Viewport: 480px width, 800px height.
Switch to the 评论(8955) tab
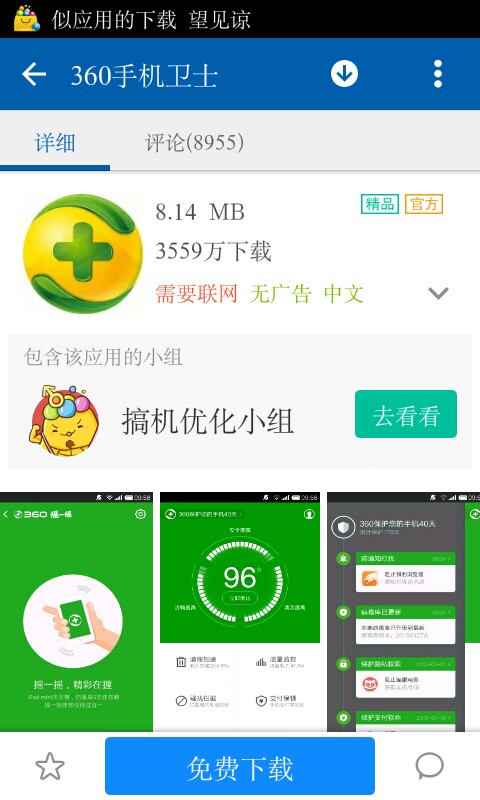pyautogui.click(x=194, y=142)
